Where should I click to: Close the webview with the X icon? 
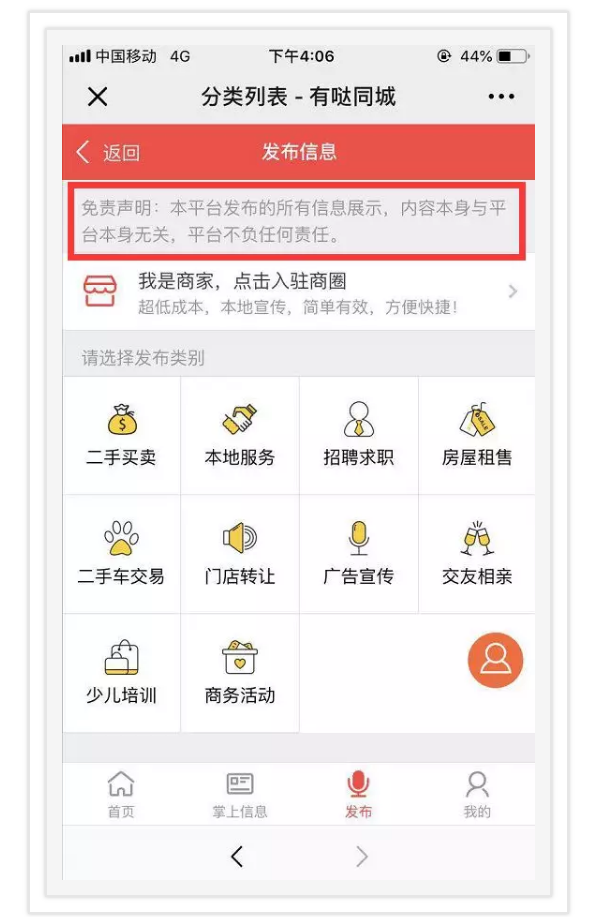pos(97,97)
